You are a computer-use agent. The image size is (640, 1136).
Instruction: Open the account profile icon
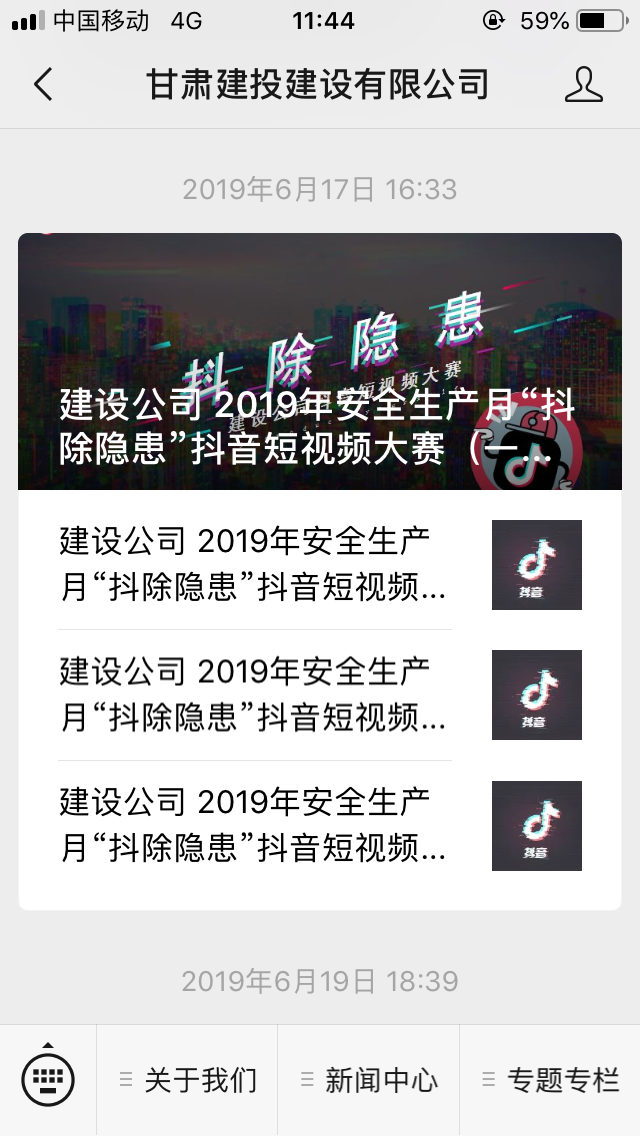pyautogui.click(x=584, y=84)
